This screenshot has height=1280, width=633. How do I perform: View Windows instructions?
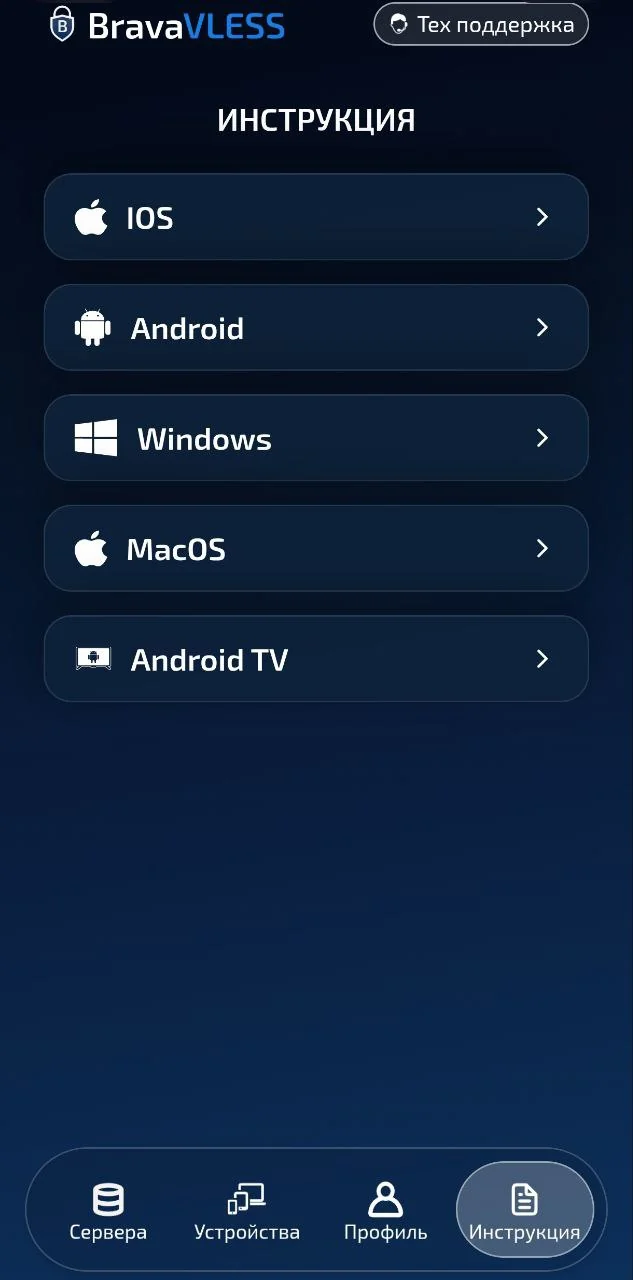pos(316,438)
